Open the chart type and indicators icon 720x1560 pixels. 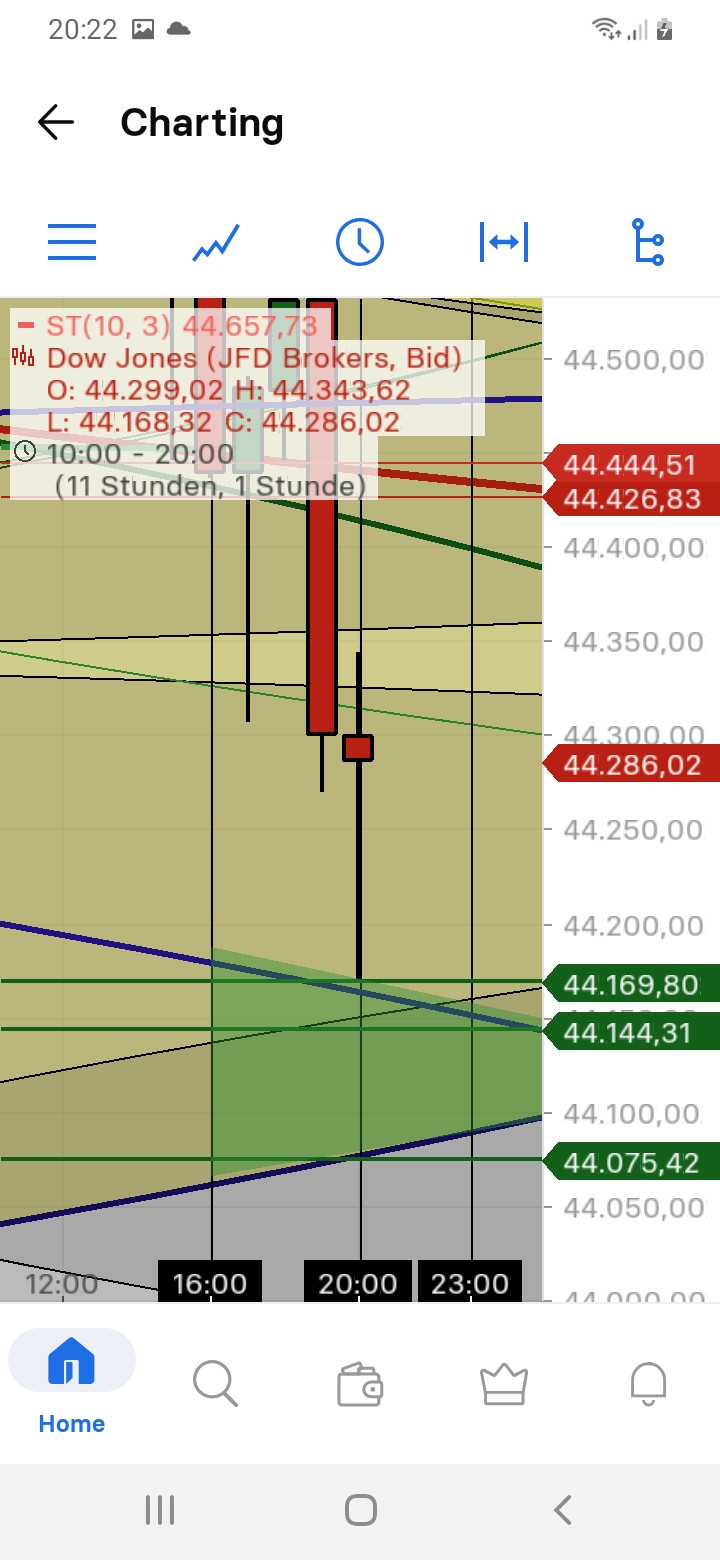pyautogui.click(x=216, y=242)
